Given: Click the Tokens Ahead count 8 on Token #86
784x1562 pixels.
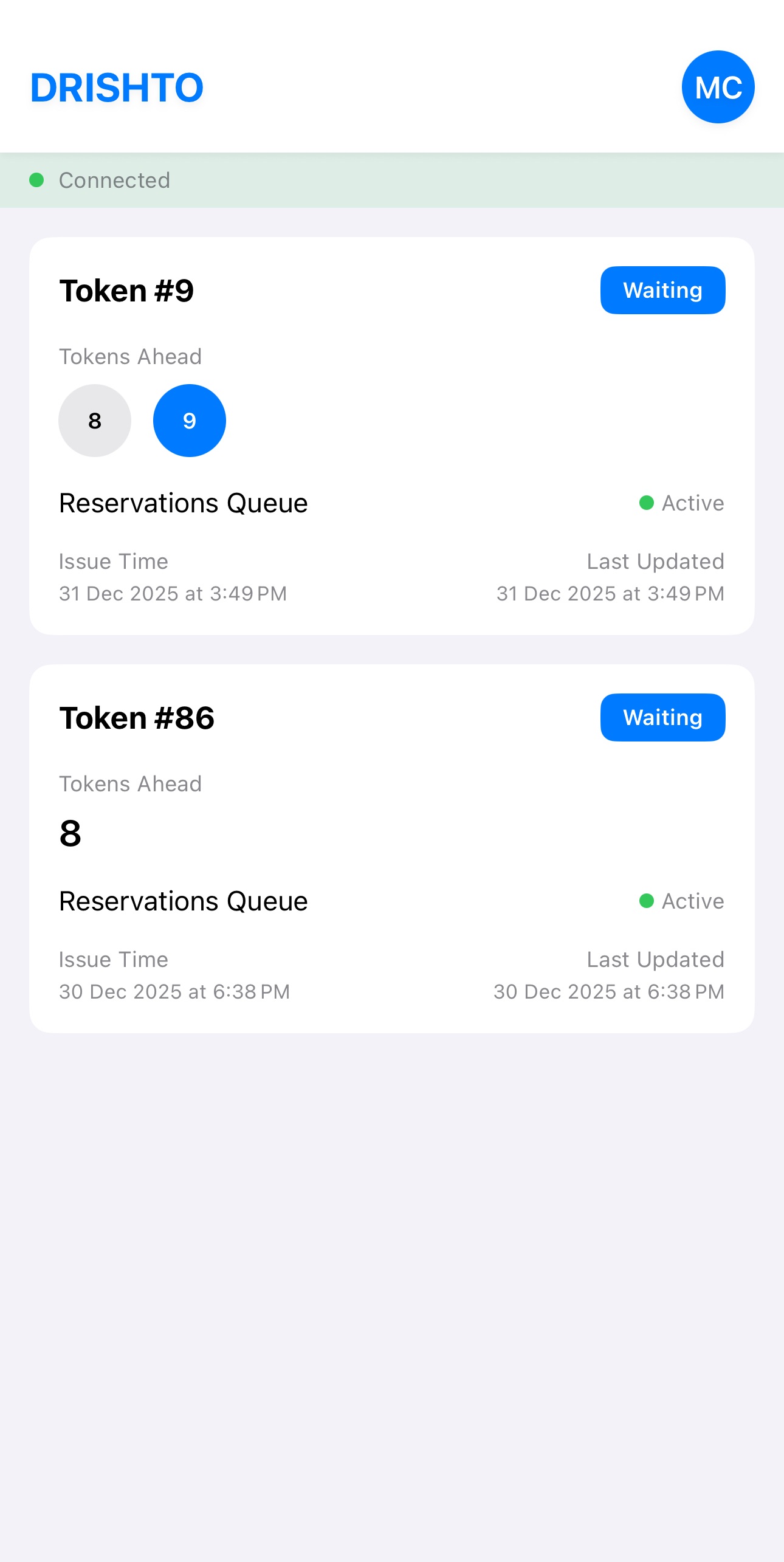Looking at the screenshot, I should pyautogui.click(x=69, y=833).
